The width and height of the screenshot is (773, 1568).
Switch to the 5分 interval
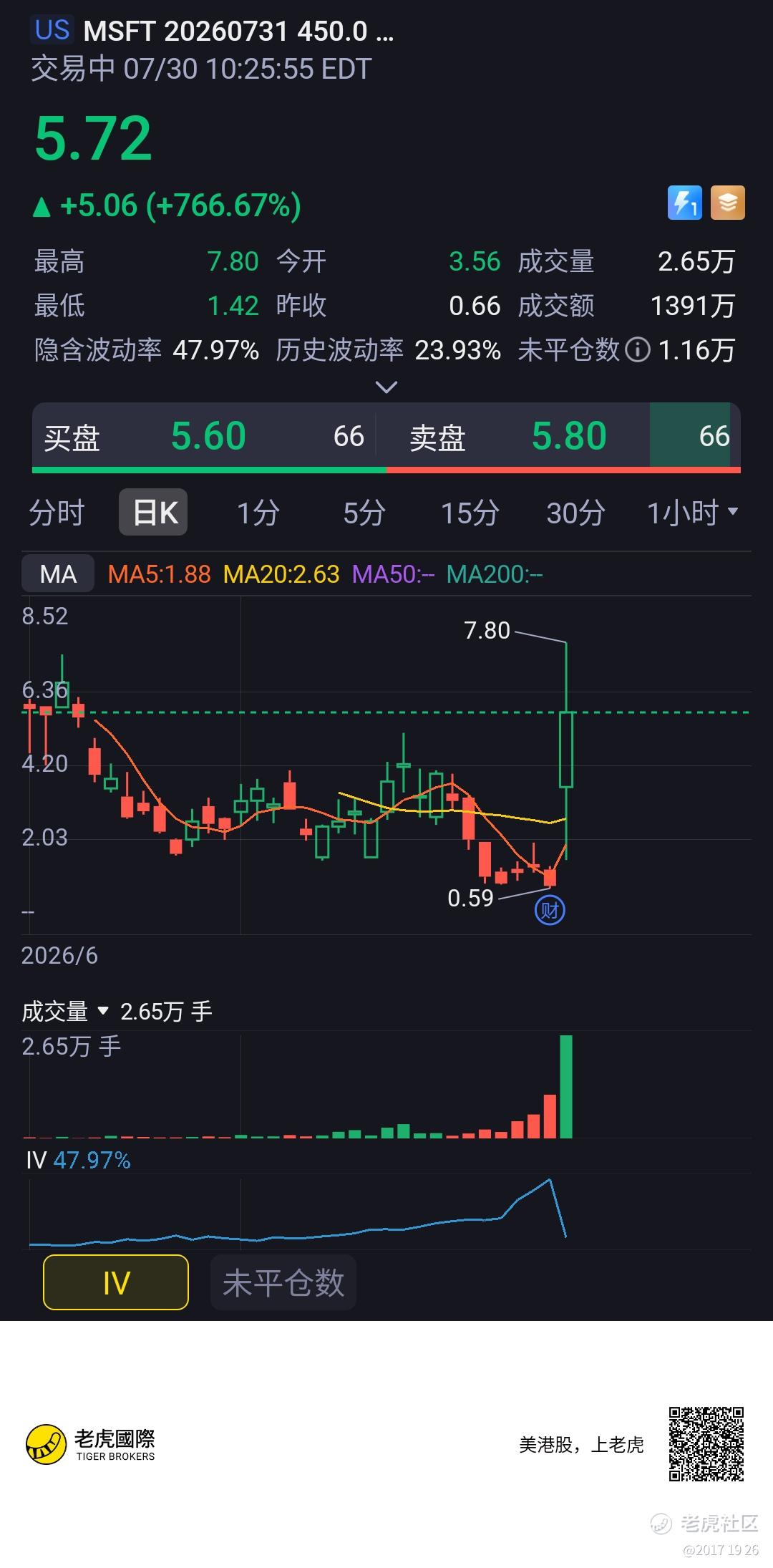(364, 513)
